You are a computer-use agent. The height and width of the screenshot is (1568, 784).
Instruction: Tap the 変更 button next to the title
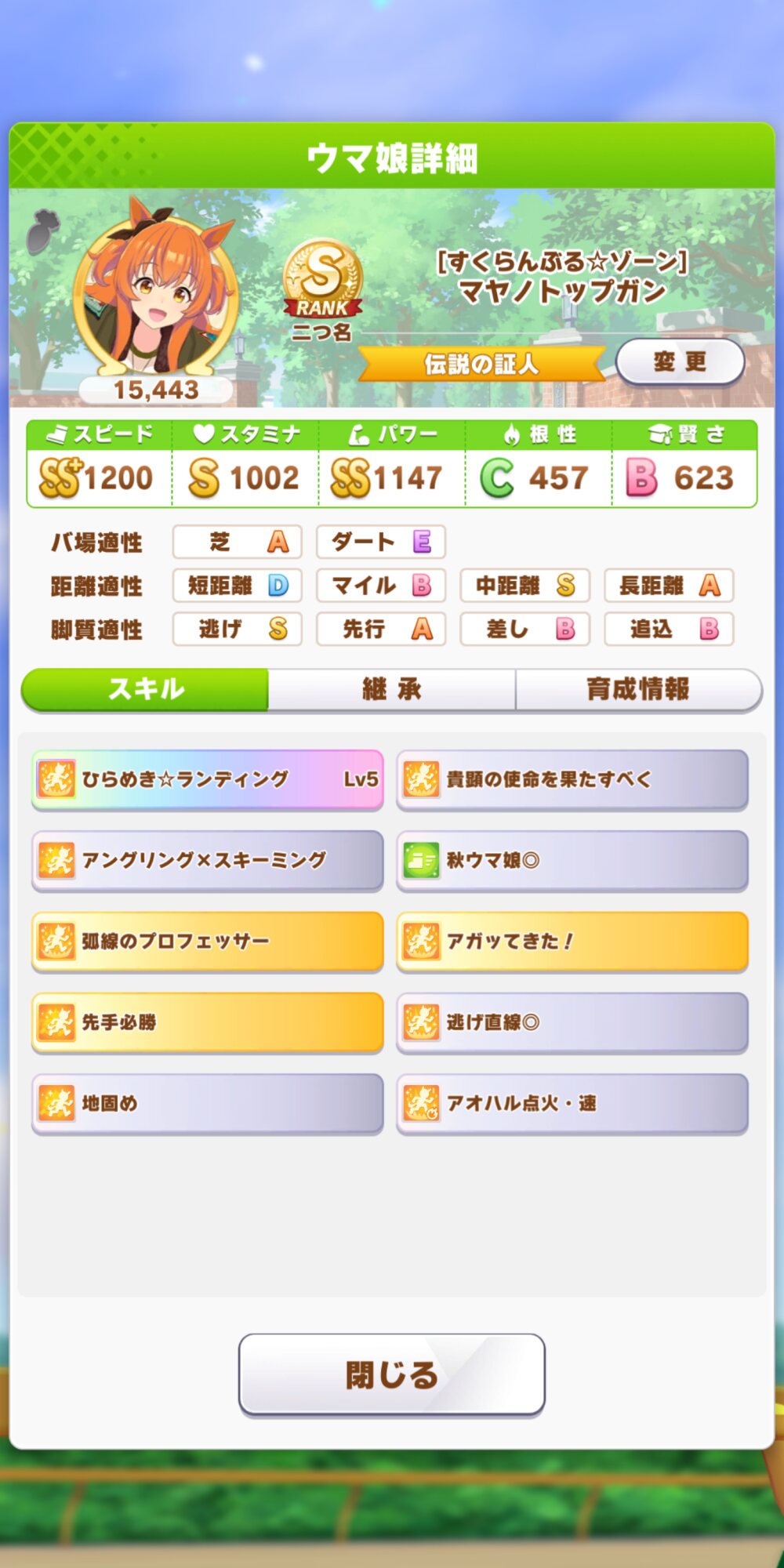[680, 362]
